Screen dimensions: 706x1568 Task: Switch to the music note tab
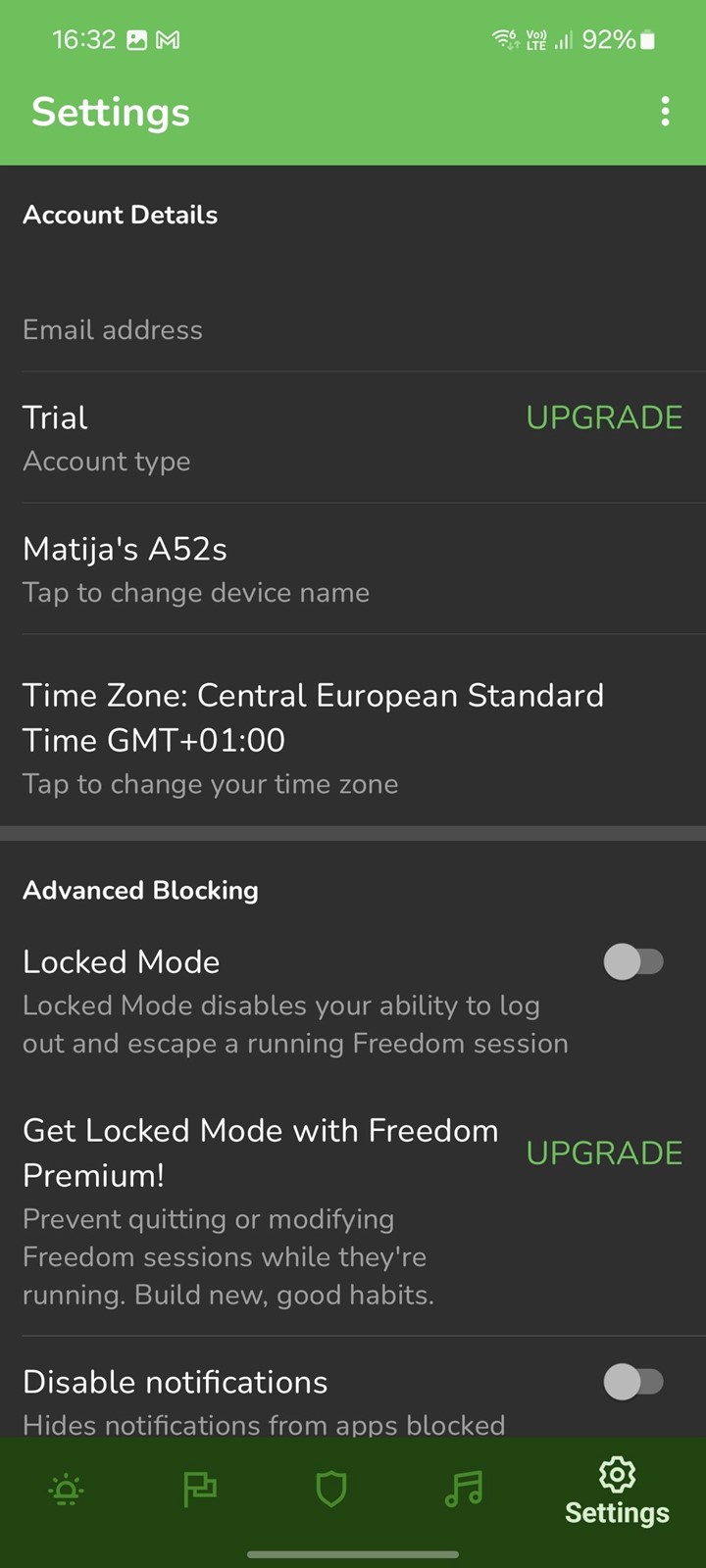(464, 1492)
